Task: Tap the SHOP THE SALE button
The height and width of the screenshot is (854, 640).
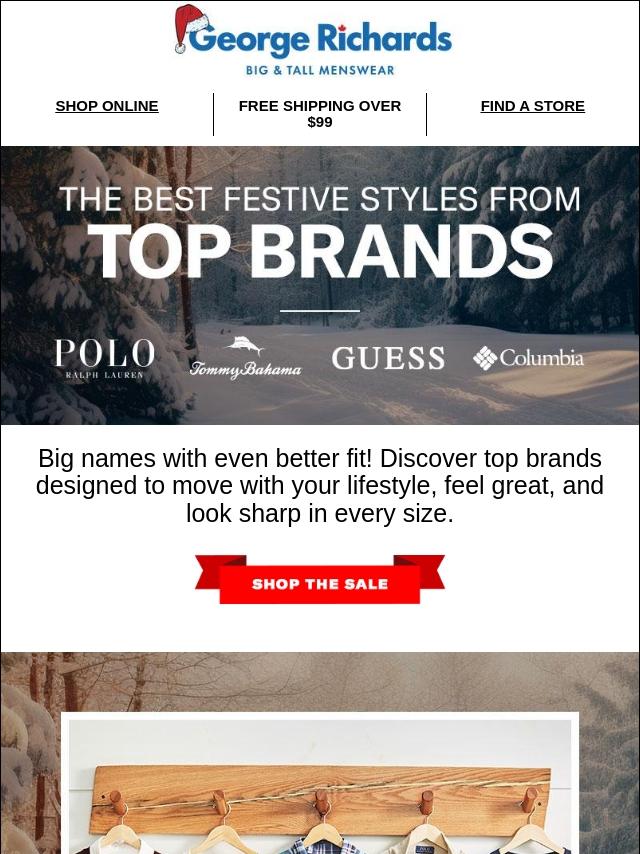Action: pyautogui.click(x=320, y=579)
